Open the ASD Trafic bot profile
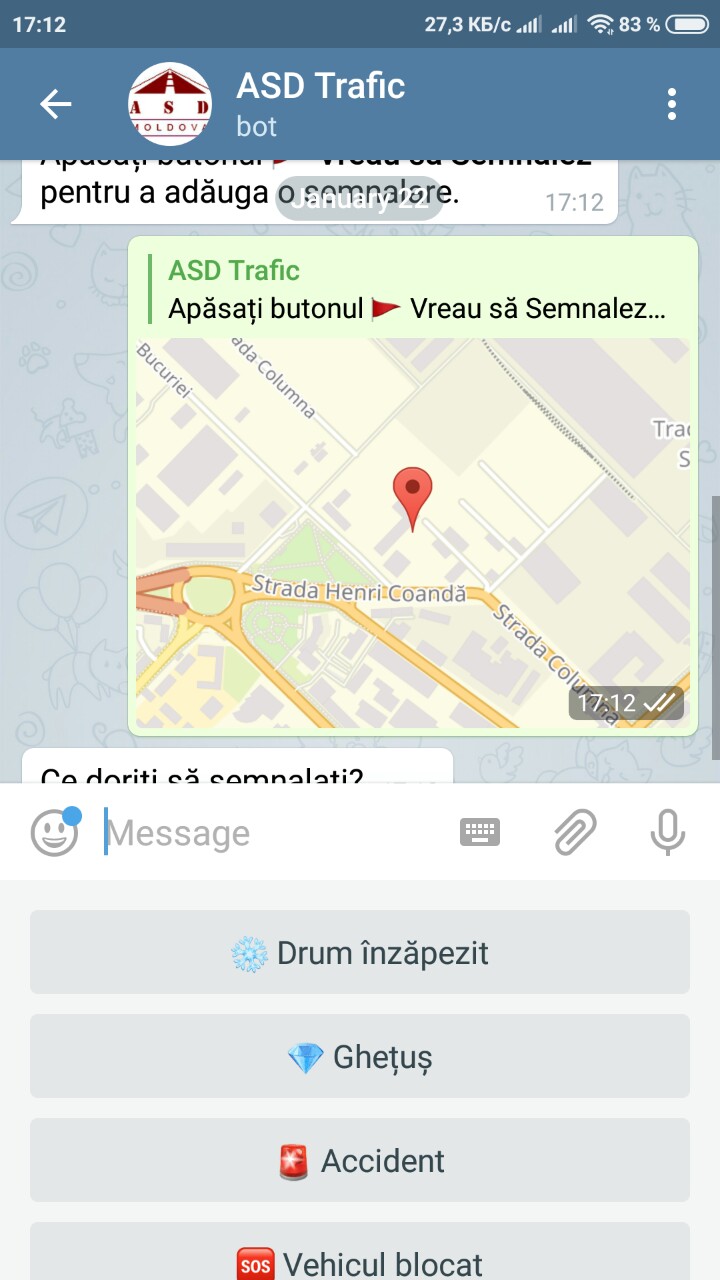The height and width of the screenshot is (1280, 720). [320, 104]
